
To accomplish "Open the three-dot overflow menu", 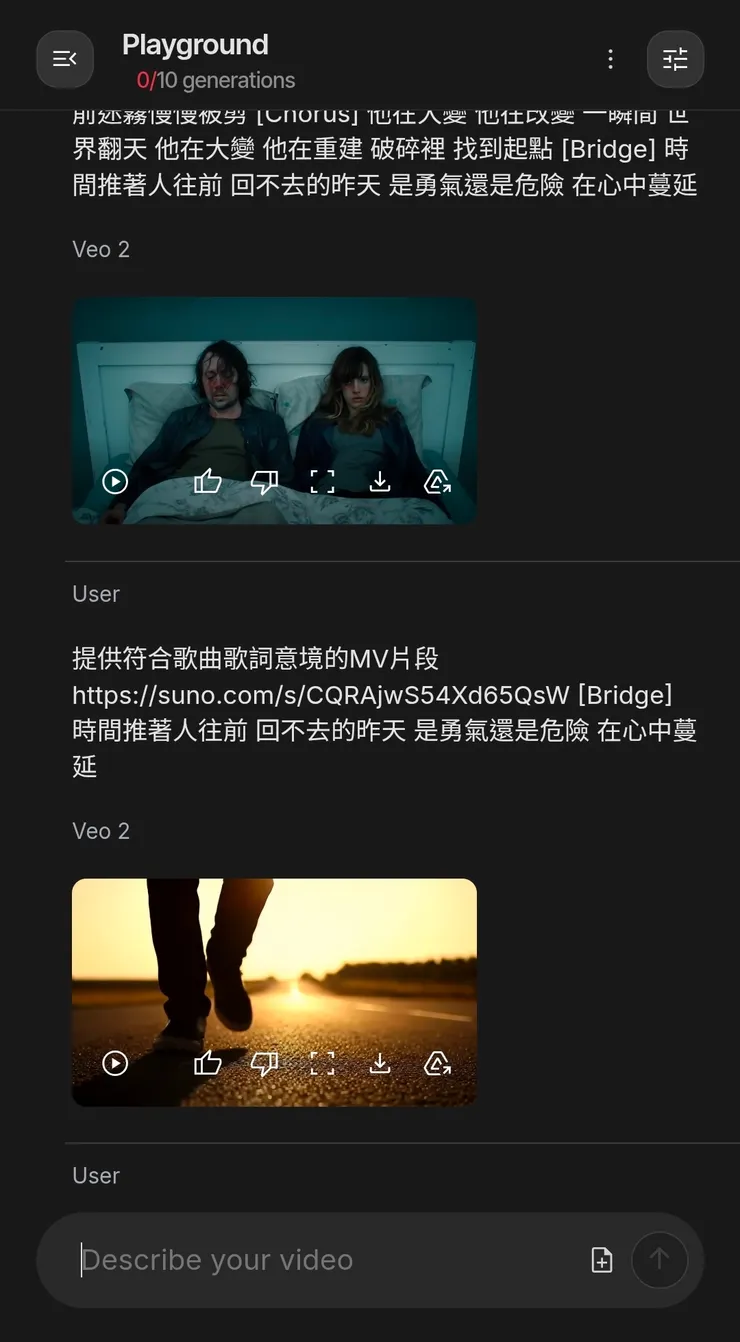I will (x=610, y=59).
